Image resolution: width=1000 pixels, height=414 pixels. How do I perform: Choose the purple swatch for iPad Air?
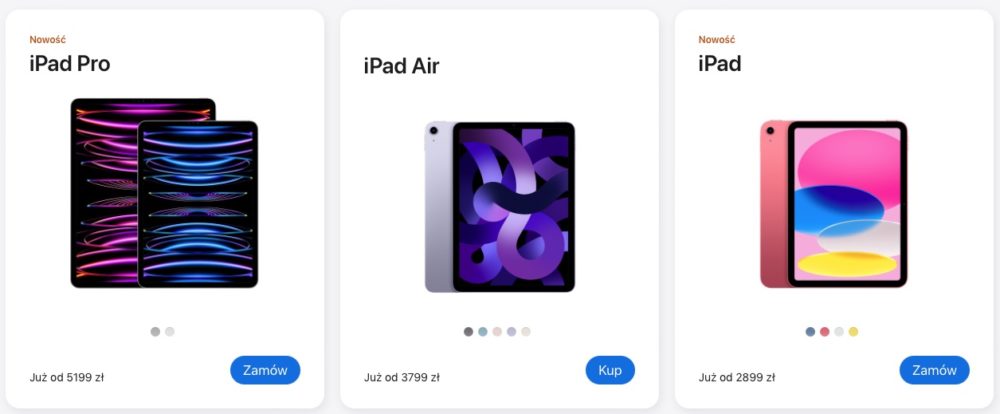512,332
